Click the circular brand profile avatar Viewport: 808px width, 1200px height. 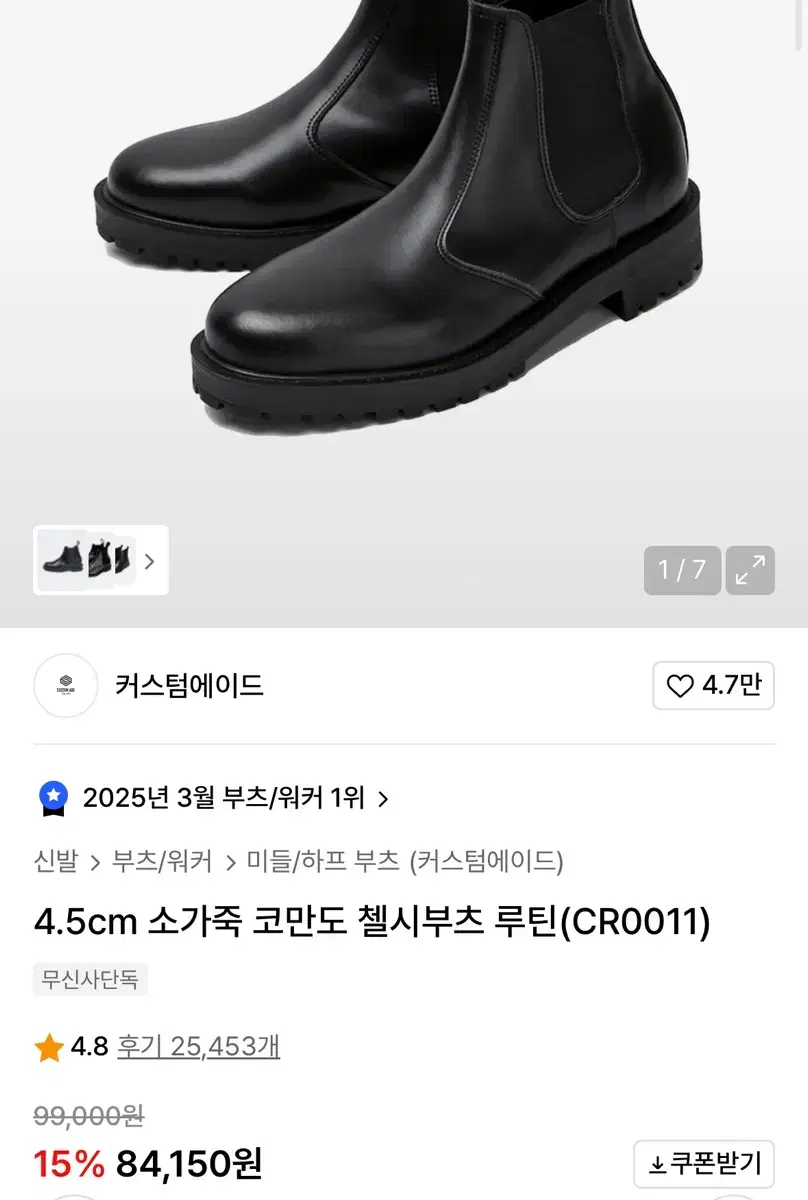point(64,686)
